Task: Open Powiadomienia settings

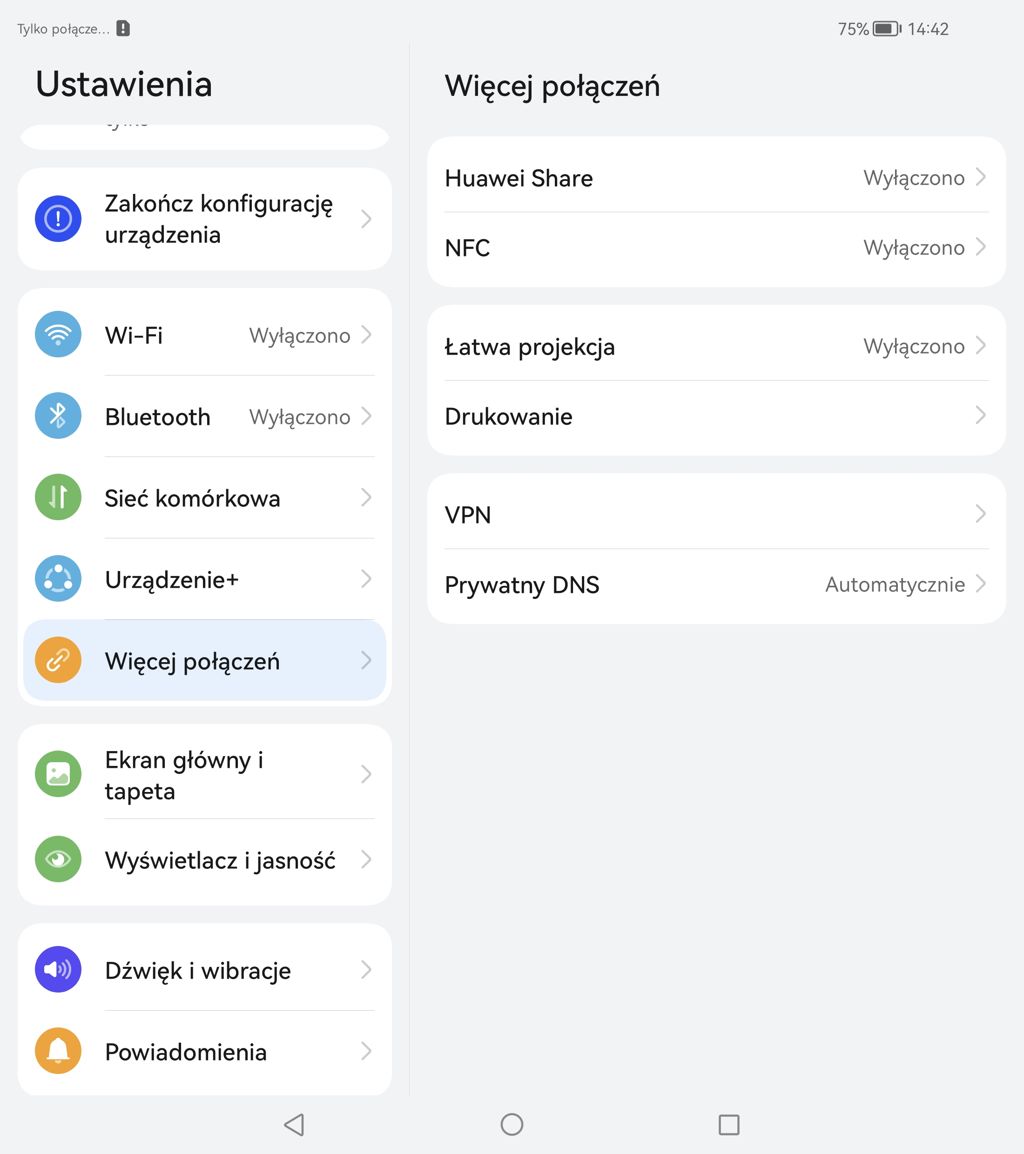Action: coord(205,1052)
